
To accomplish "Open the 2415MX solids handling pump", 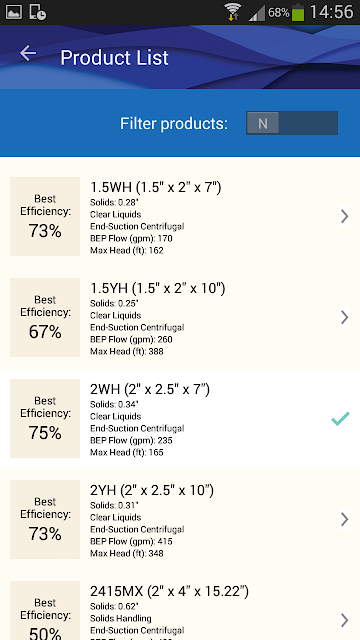I will [180, 606].
